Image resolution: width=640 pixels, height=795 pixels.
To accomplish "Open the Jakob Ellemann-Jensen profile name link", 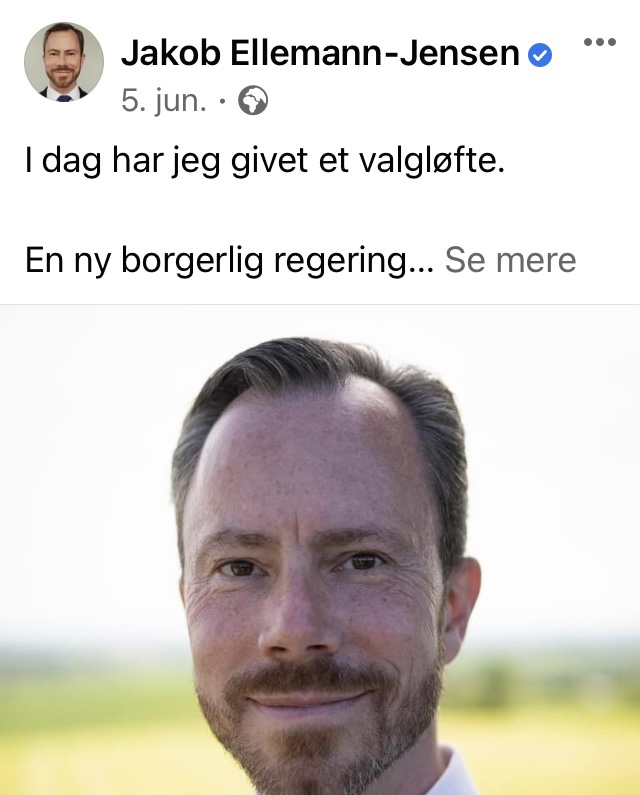I will tap(320, 55).
